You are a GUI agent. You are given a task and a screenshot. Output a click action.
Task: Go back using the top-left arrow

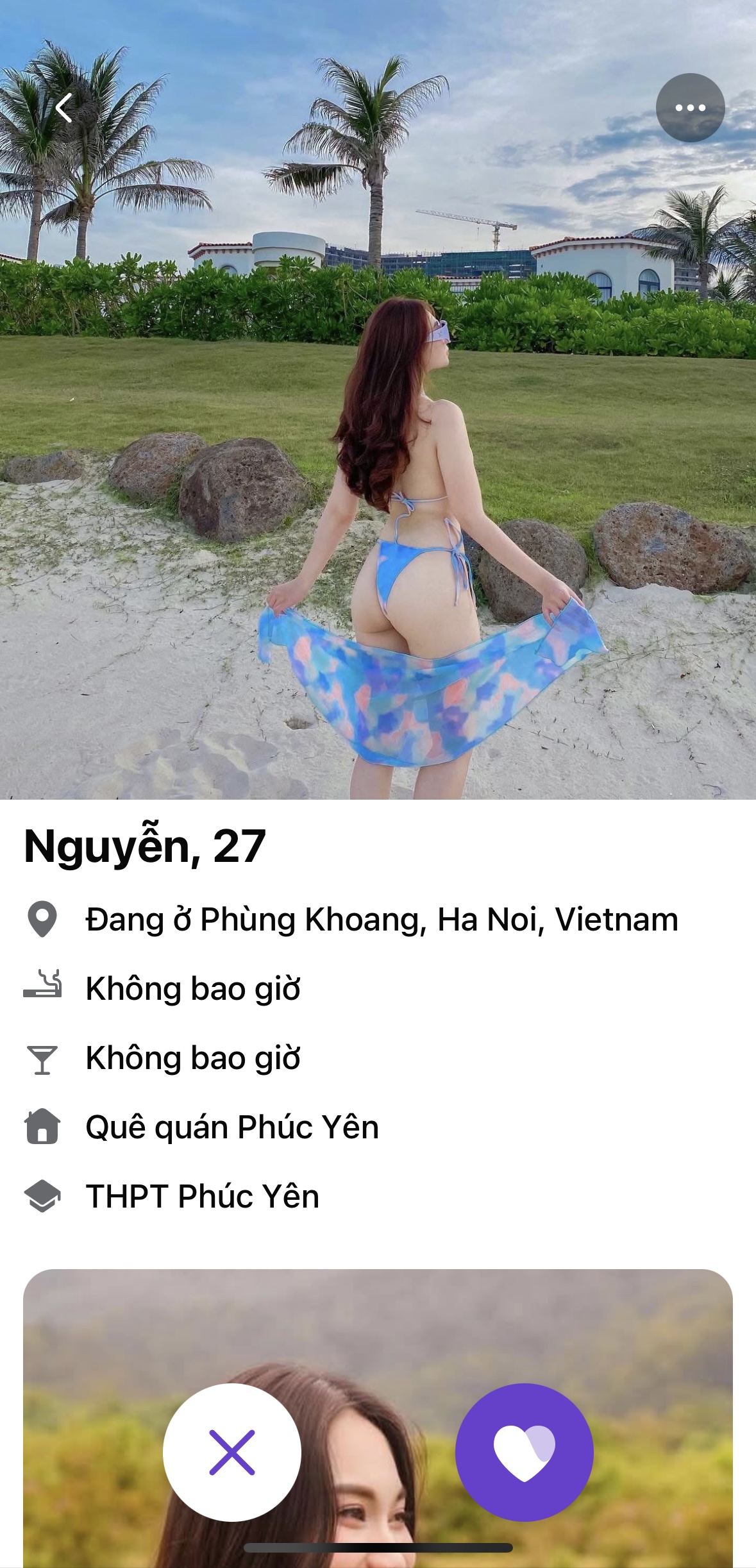tap(64, 108)
